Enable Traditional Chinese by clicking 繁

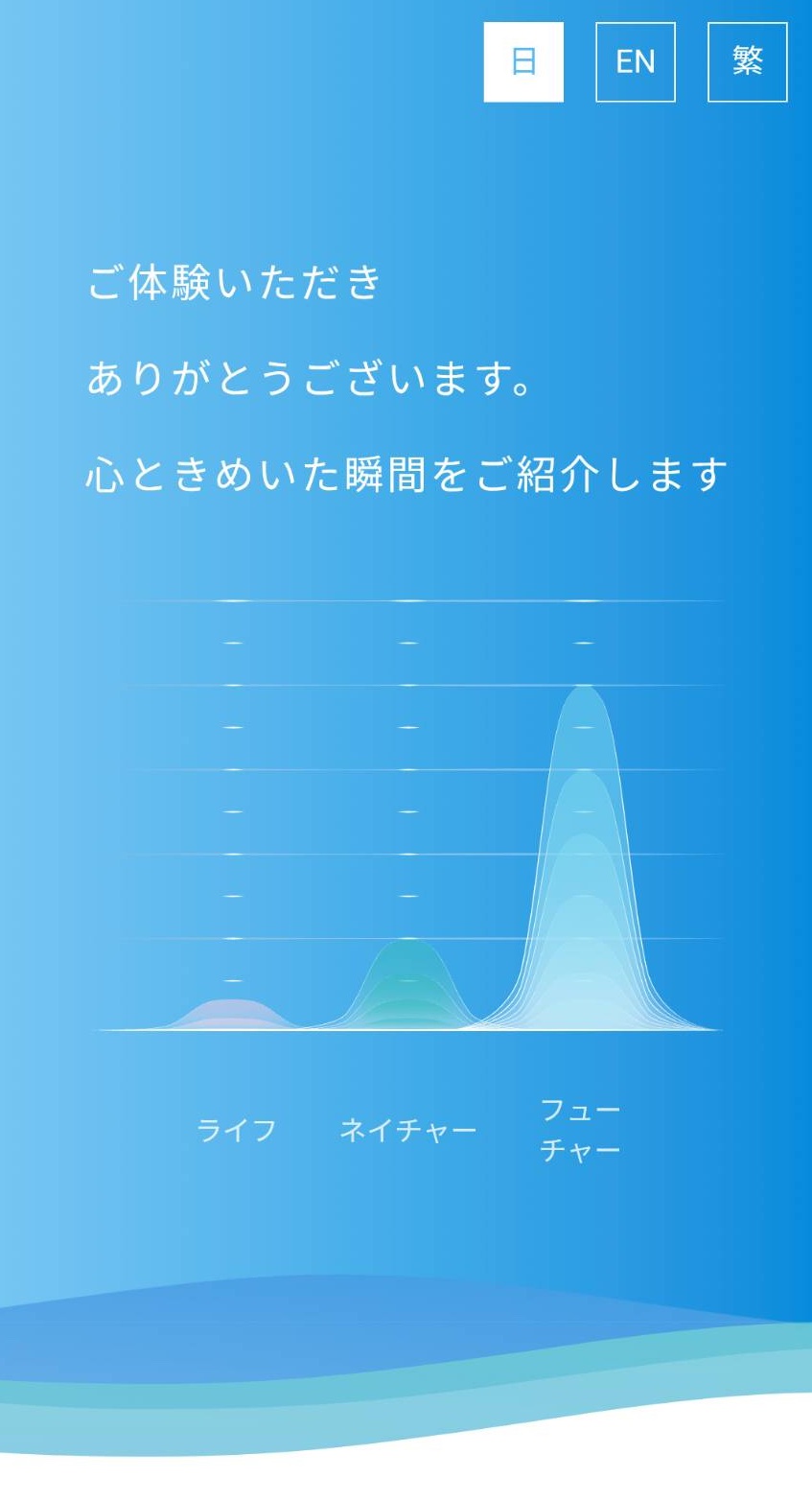(x=748, y=61)
